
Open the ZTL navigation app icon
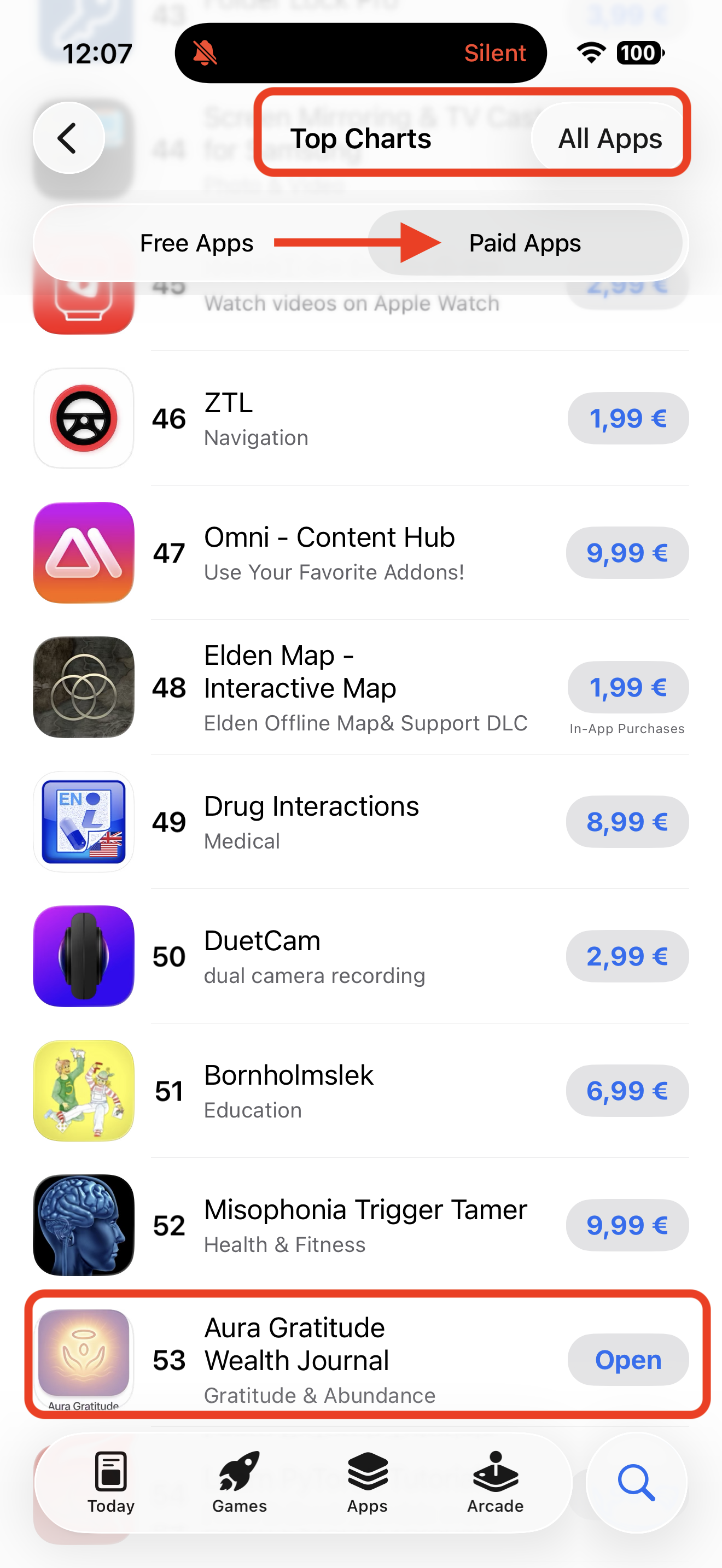click(83, 418)
